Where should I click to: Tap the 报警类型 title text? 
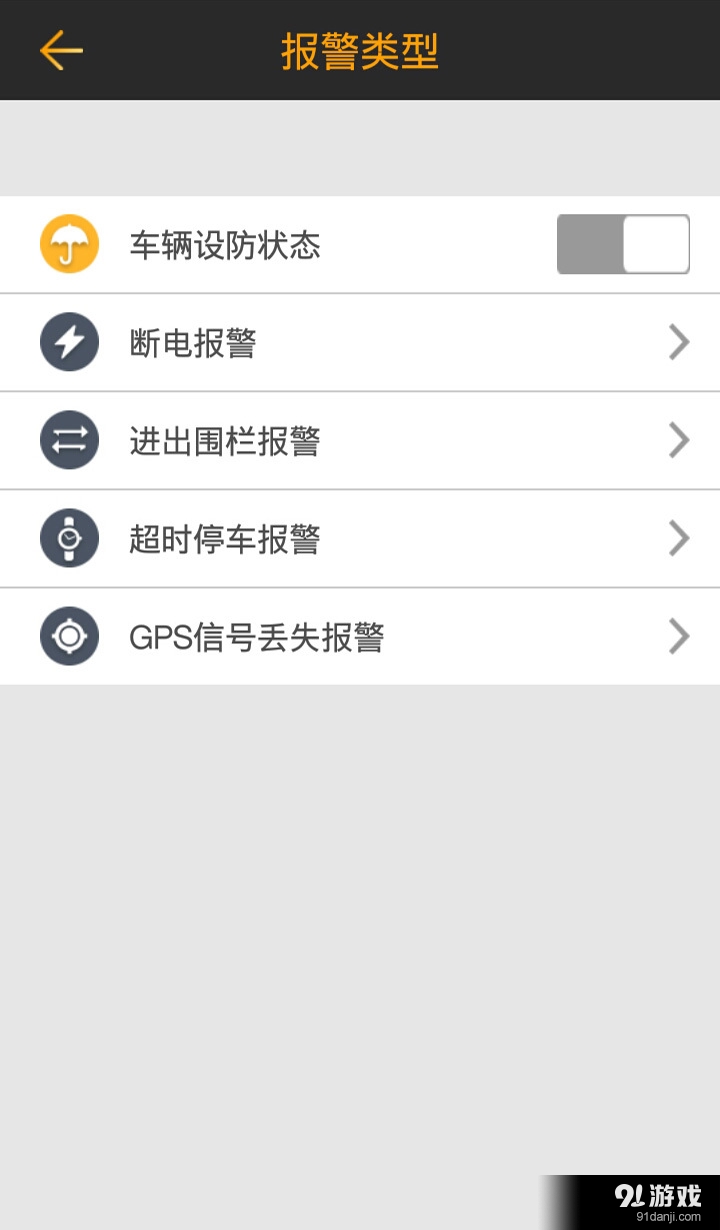tap(360, 50)
